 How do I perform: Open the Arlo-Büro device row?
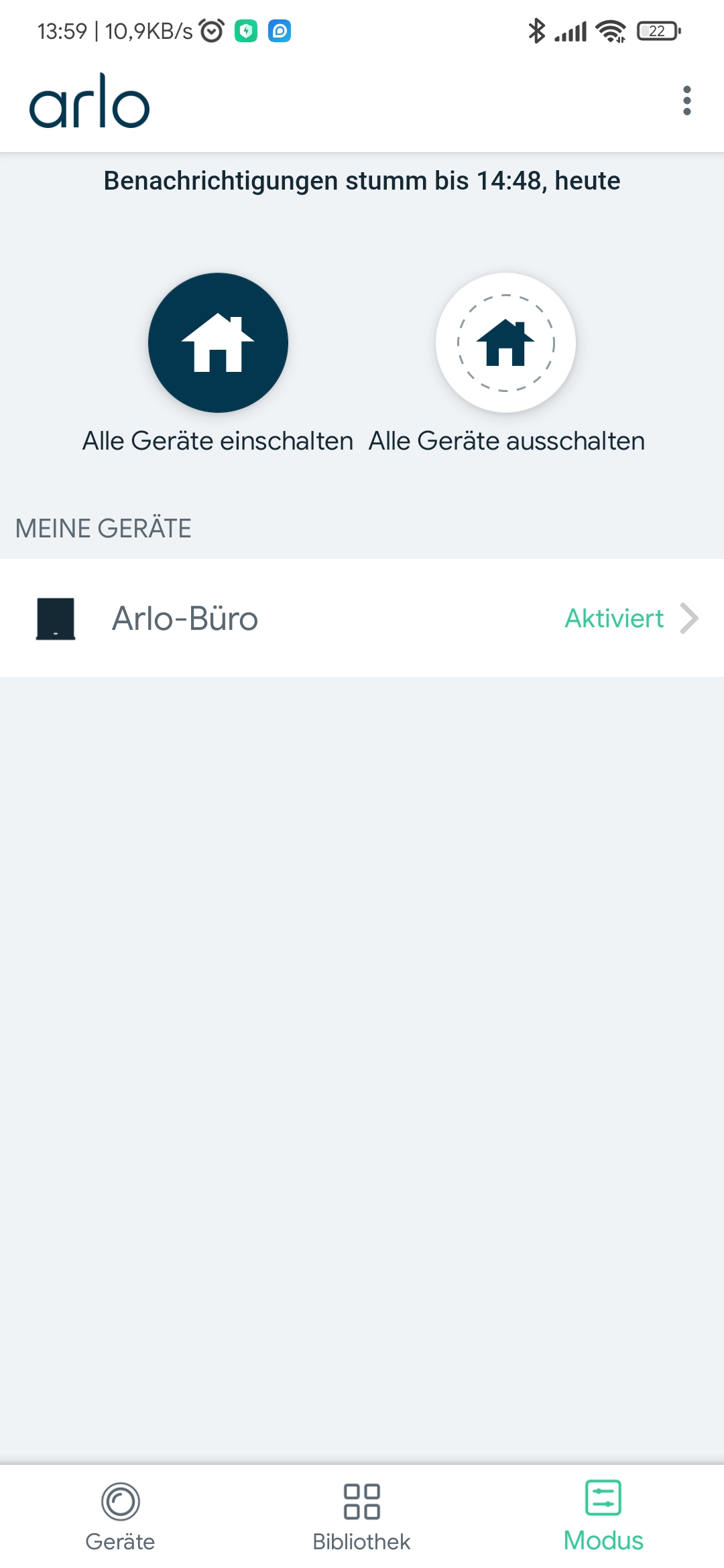pyautogui.click(x=362, y=618)
